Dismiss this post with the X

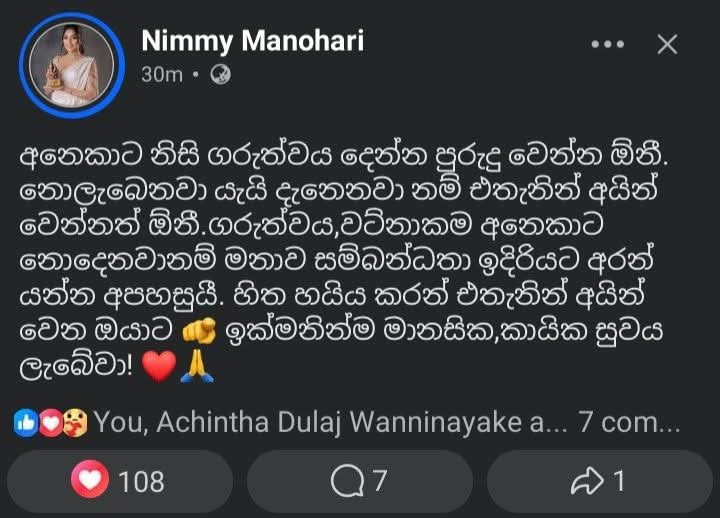pos(667,44)
